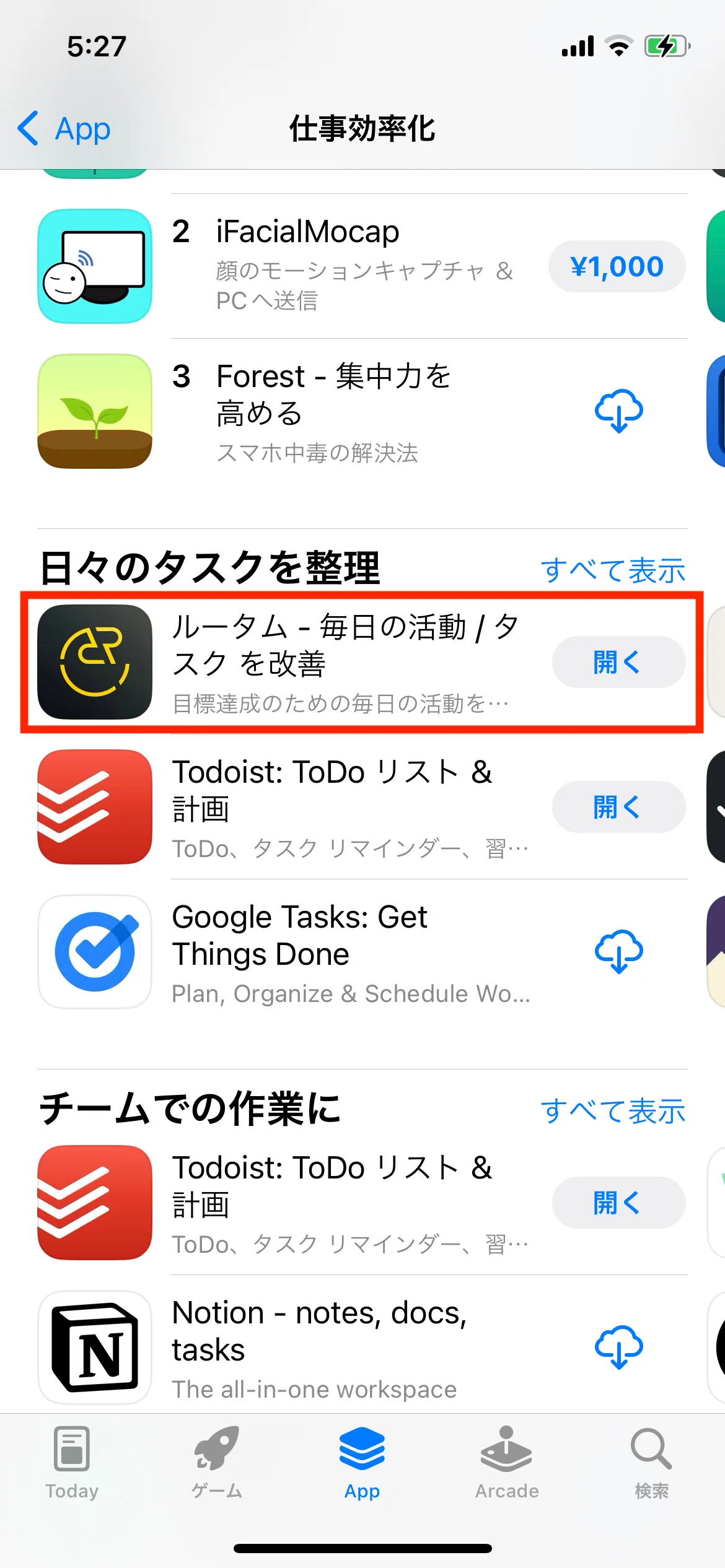Go back to the App page
725x1568 pixels.
point(64,129)
